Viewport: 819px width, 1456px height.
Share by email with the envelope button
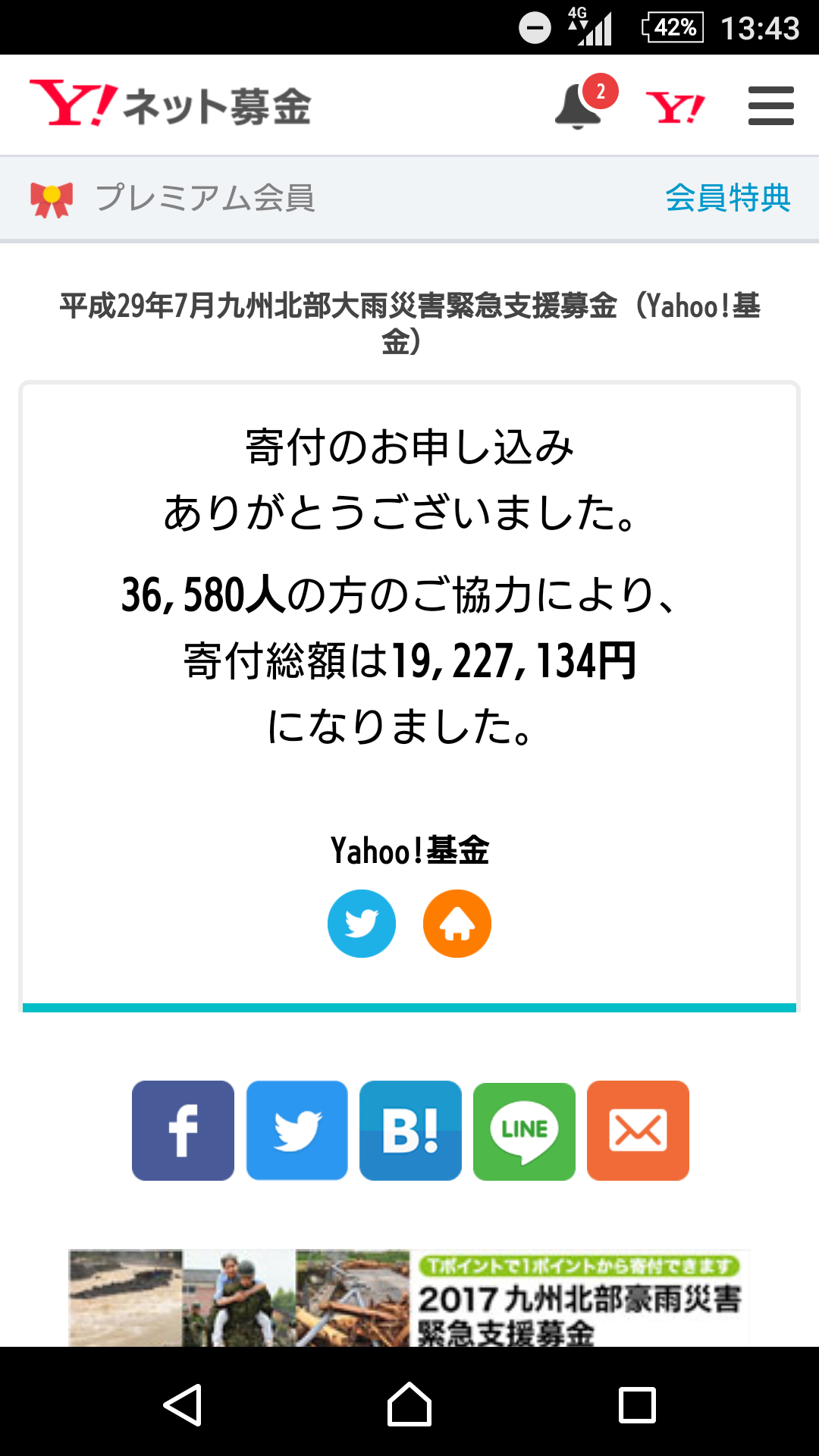click(x=638, y=1131)
